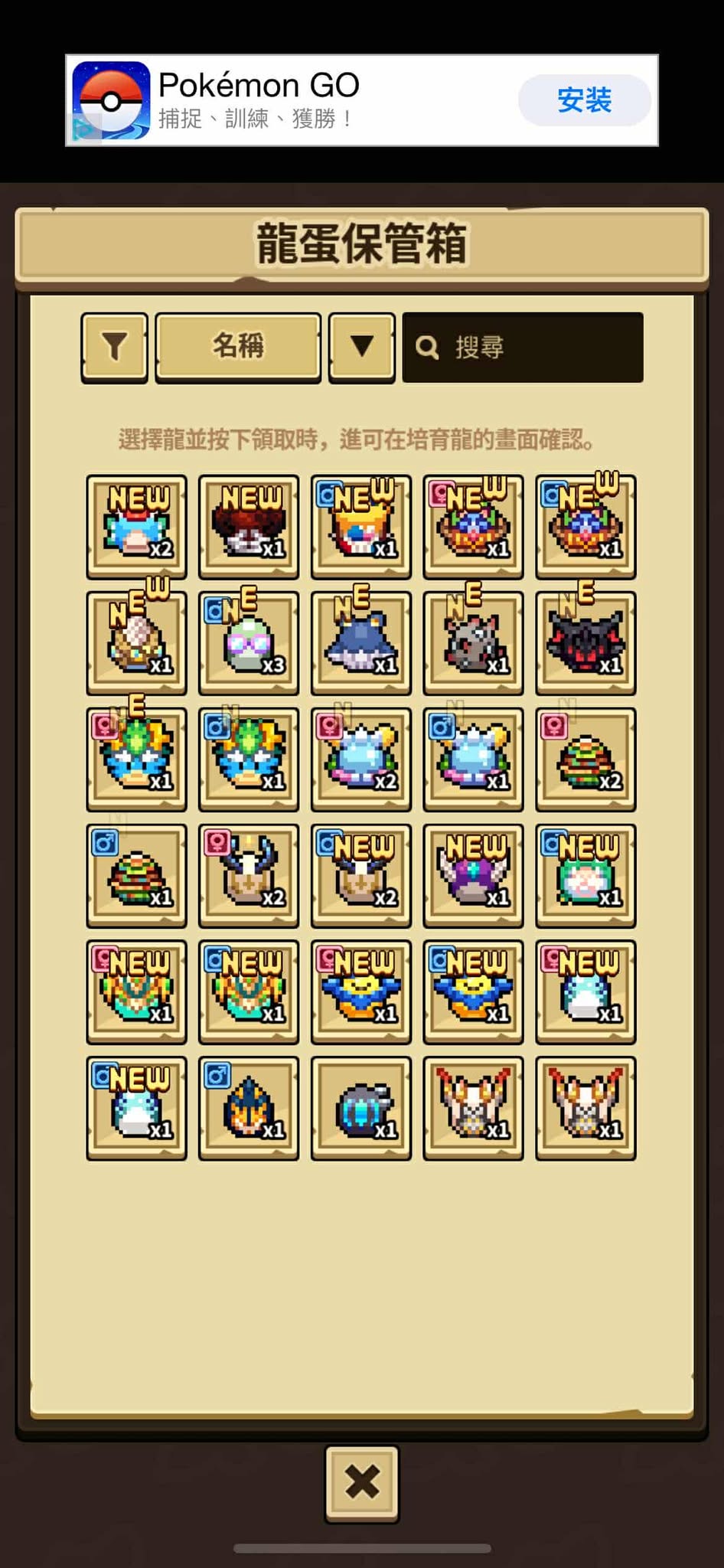Tap the 搜尋 search box
This screenshot has width=724, height=1568.
click(x=523, y=347)
